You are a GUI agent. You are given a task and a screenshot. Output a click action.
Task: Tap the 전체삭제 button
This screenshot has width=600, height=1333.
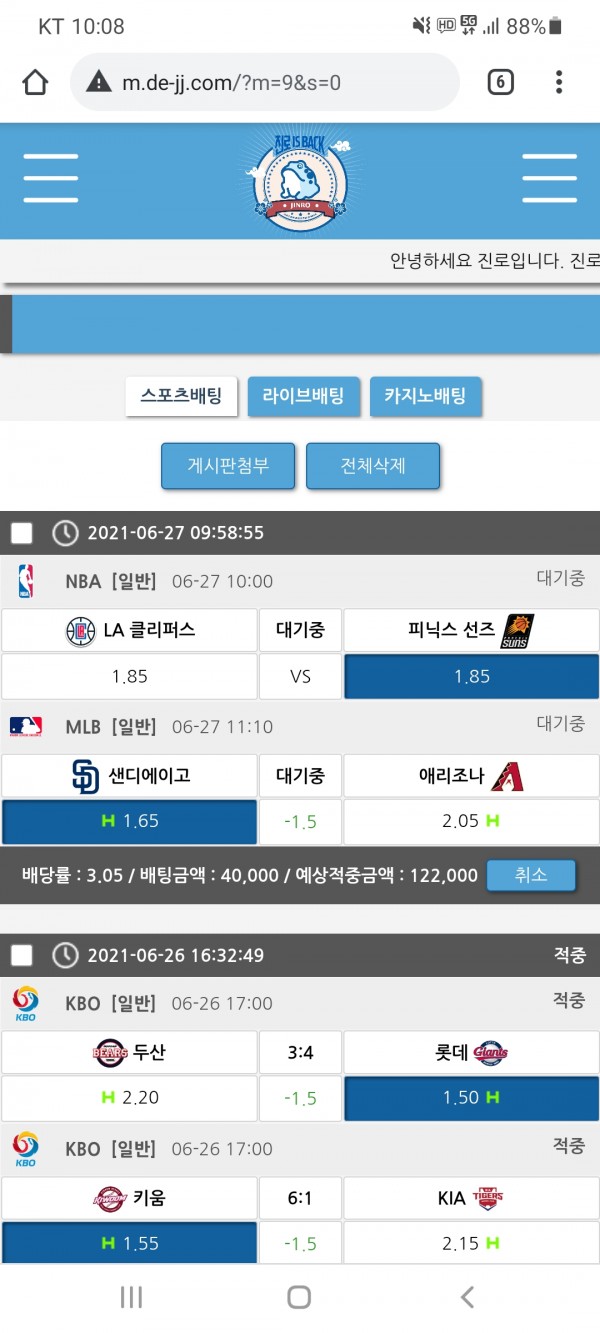pyautogui.click(x=373, y=466)
